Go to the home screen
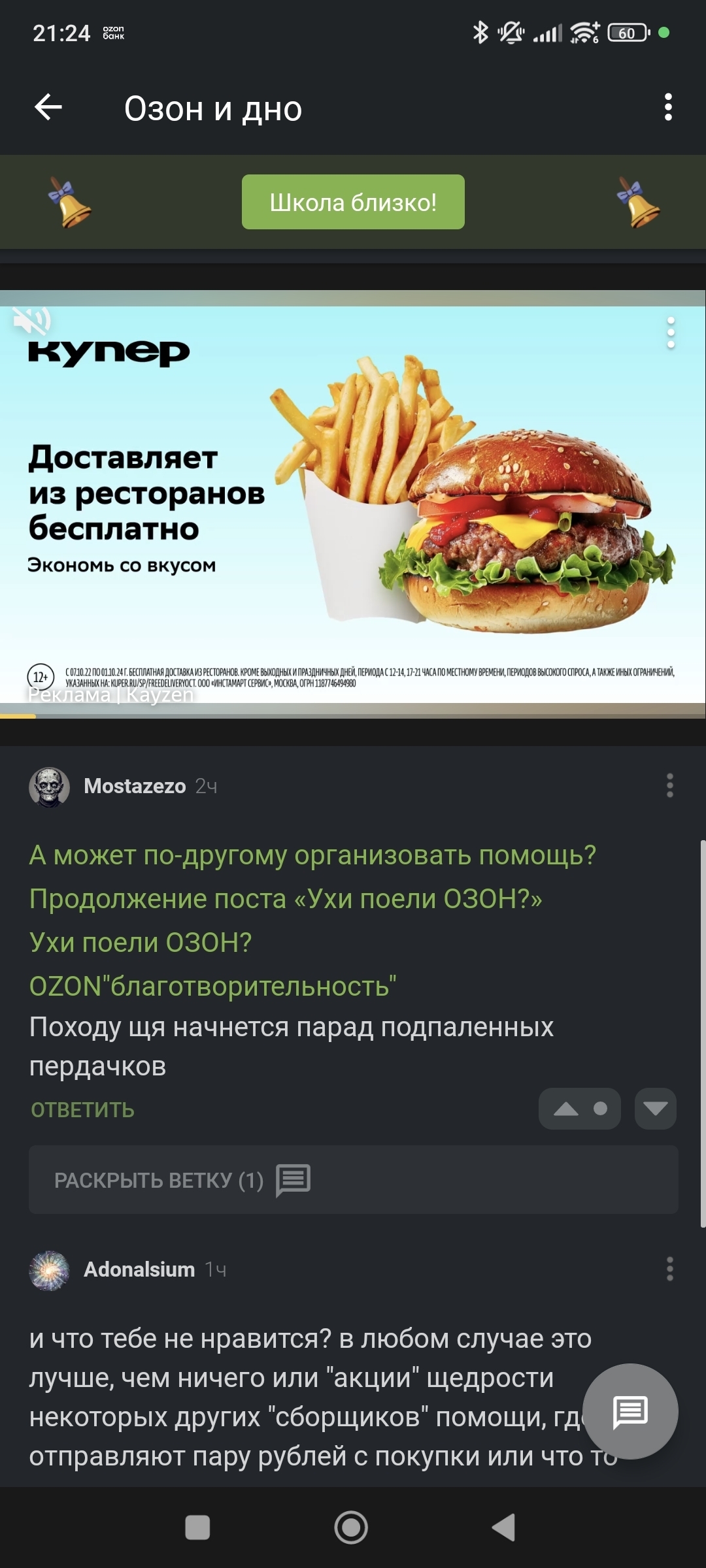 click(x=351, y=1527)
